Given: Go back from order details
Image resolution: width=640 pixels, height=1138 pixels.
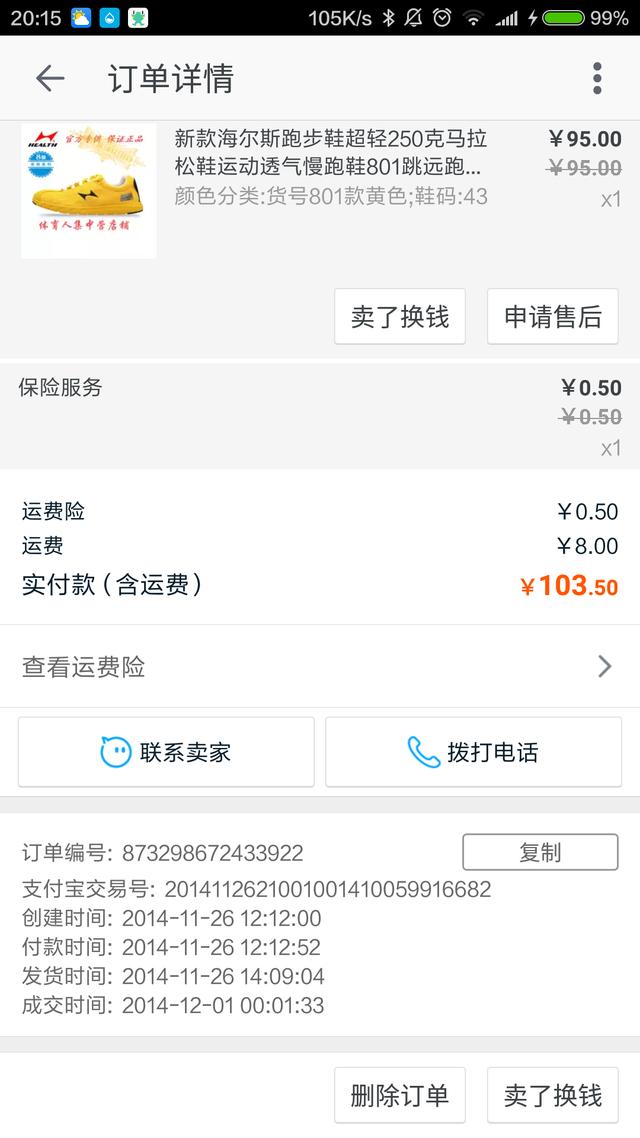Looking at the screenshot, I should (49, 78).
